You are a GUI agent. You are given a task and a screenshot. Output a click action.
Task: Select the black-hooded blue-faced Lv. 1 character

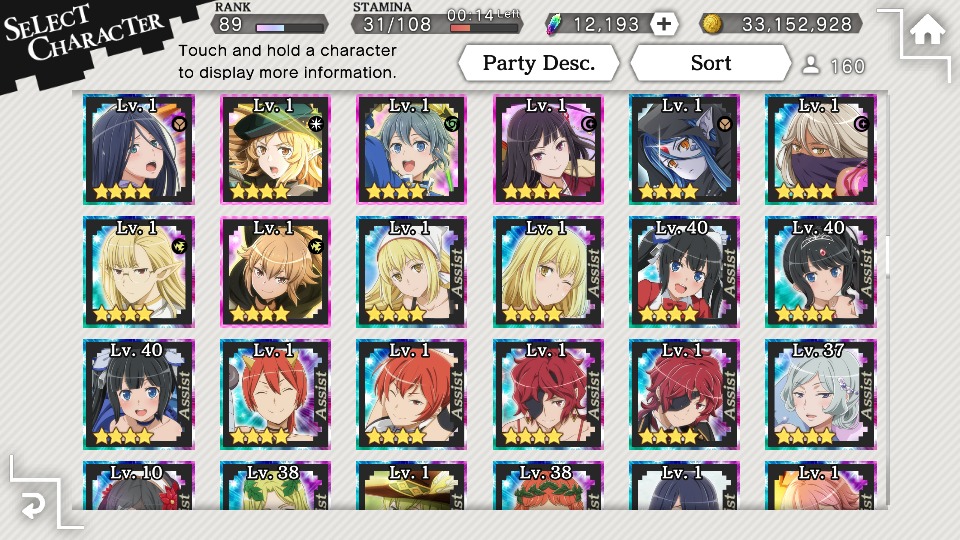(684, 150)
